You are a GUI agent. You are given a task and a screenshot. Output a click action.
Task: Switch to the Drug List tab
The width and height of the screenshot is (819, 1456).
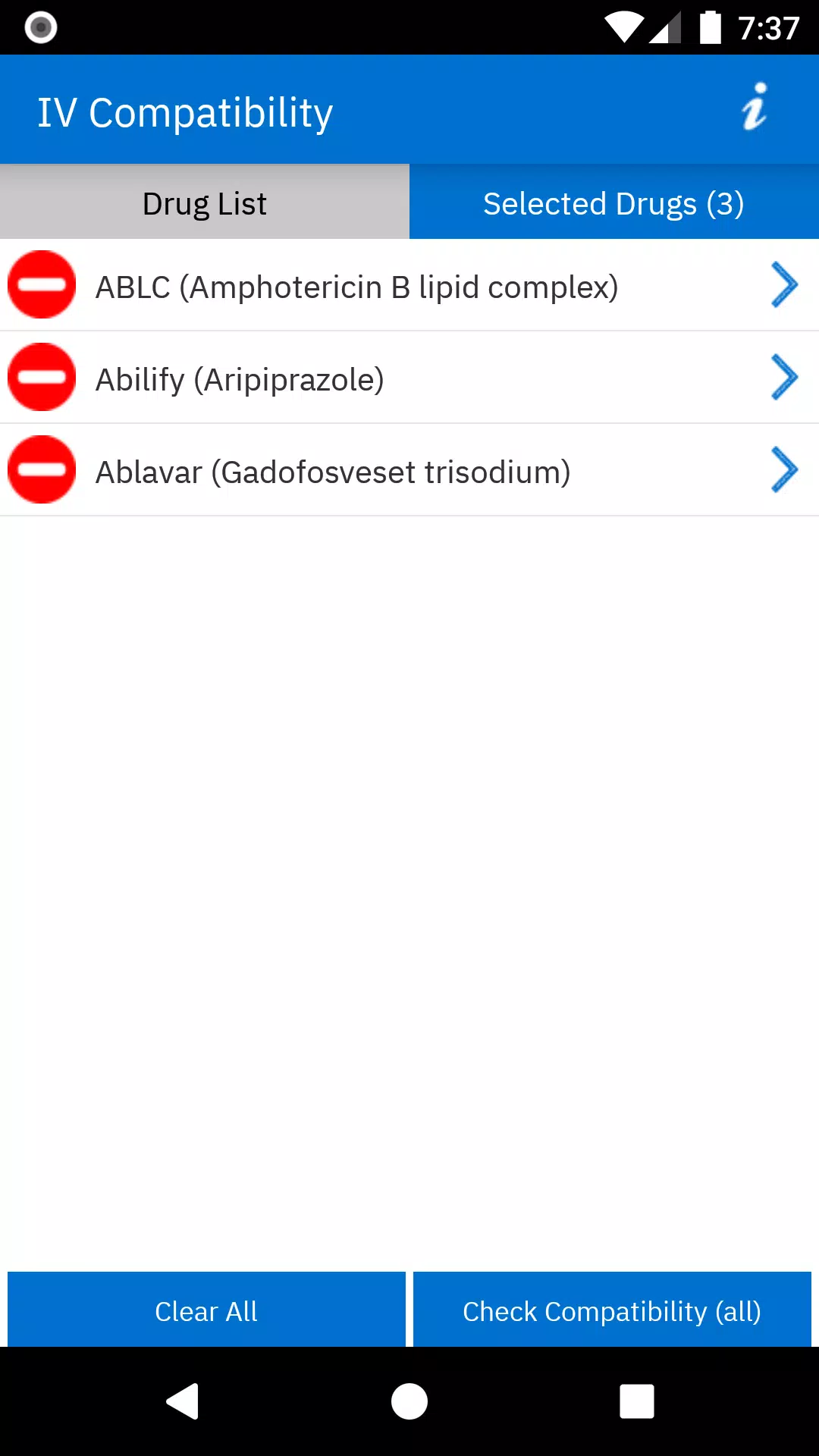coord(204,202)
